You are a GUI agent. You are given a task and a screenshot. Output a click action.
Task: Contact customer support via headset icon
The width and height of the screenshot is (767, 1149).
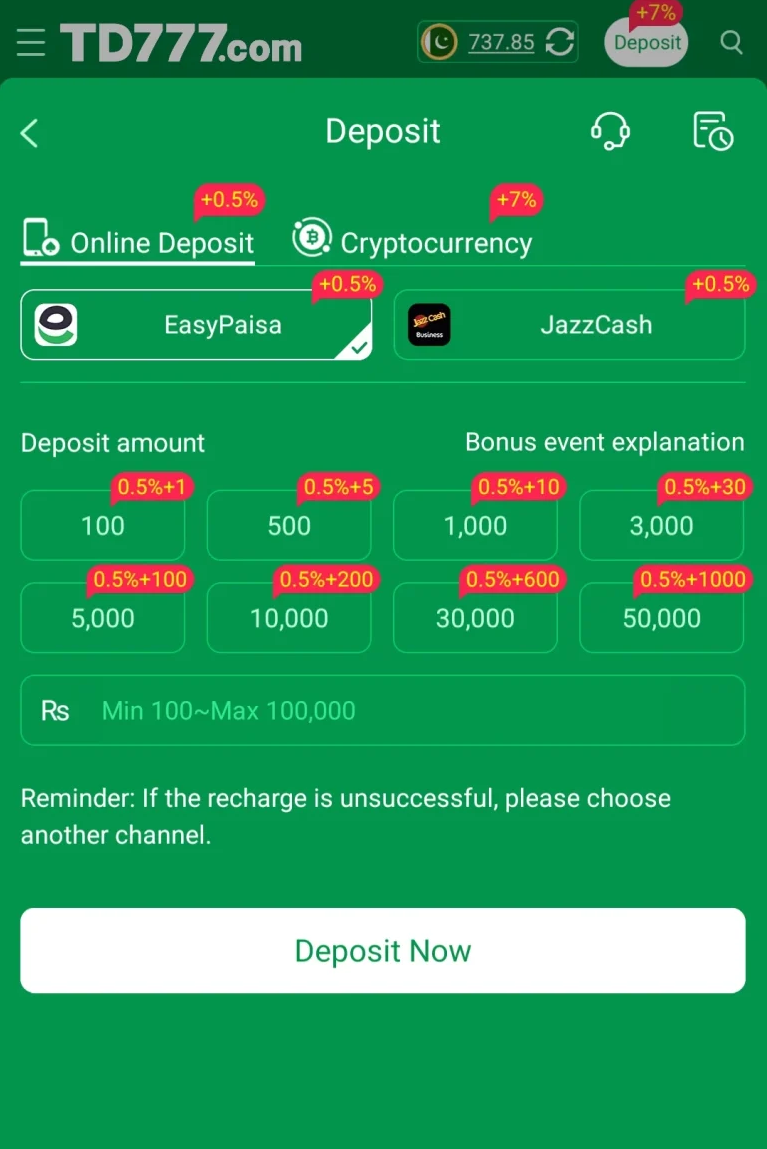610,131
